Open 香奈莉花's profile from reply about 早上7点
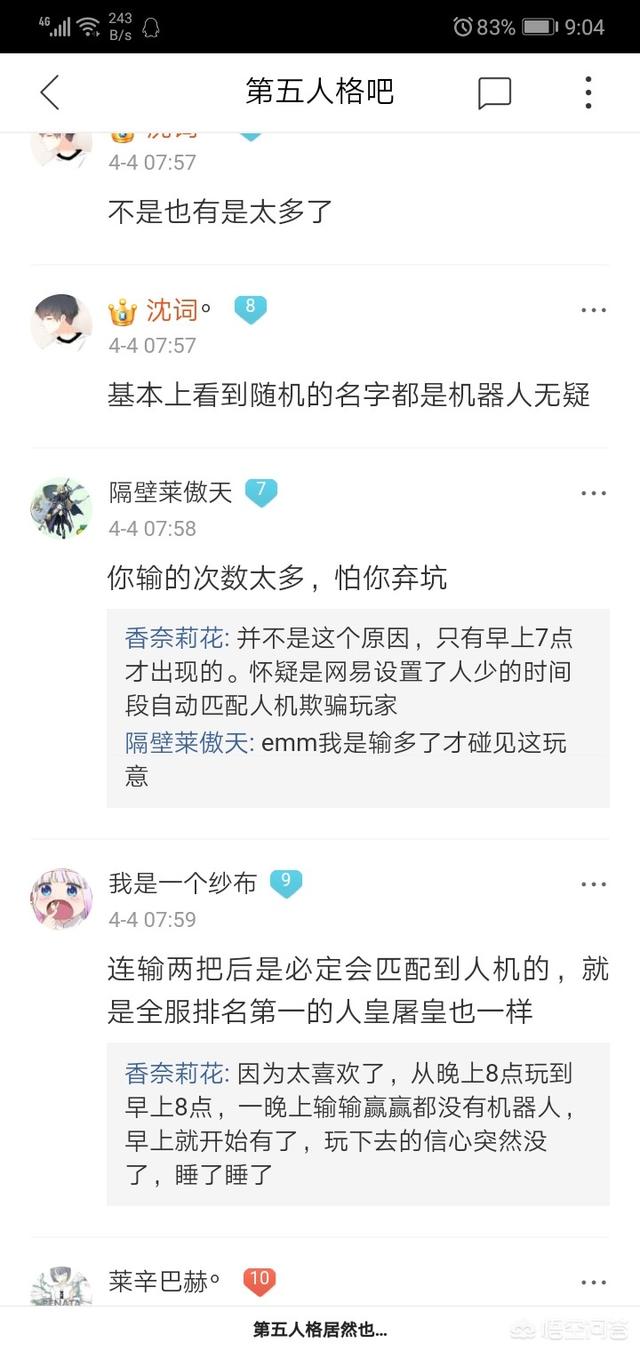Screen dimensions: 640x1351 [176, 639]
